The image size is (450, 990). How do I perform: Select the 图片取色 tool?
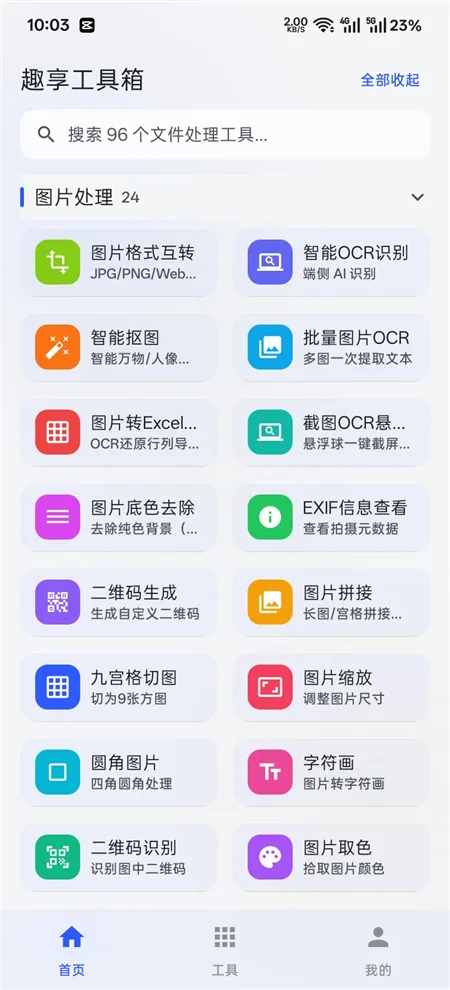pyautogui.click(x=331, y=857)
